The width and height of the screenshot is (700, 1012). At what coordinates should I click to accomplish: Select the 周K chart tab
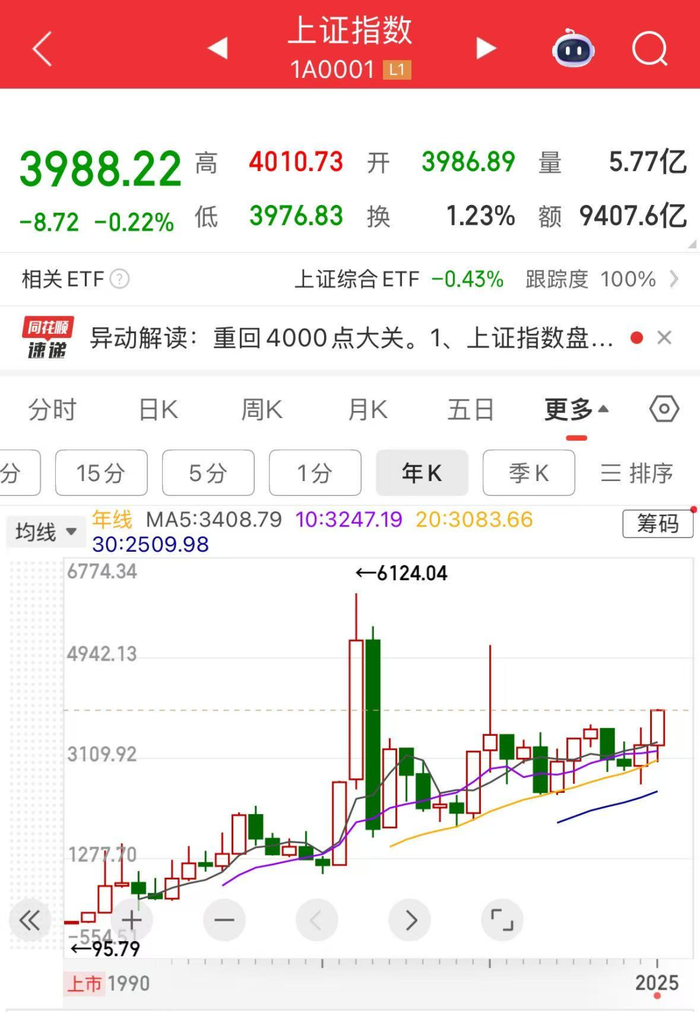262,409
